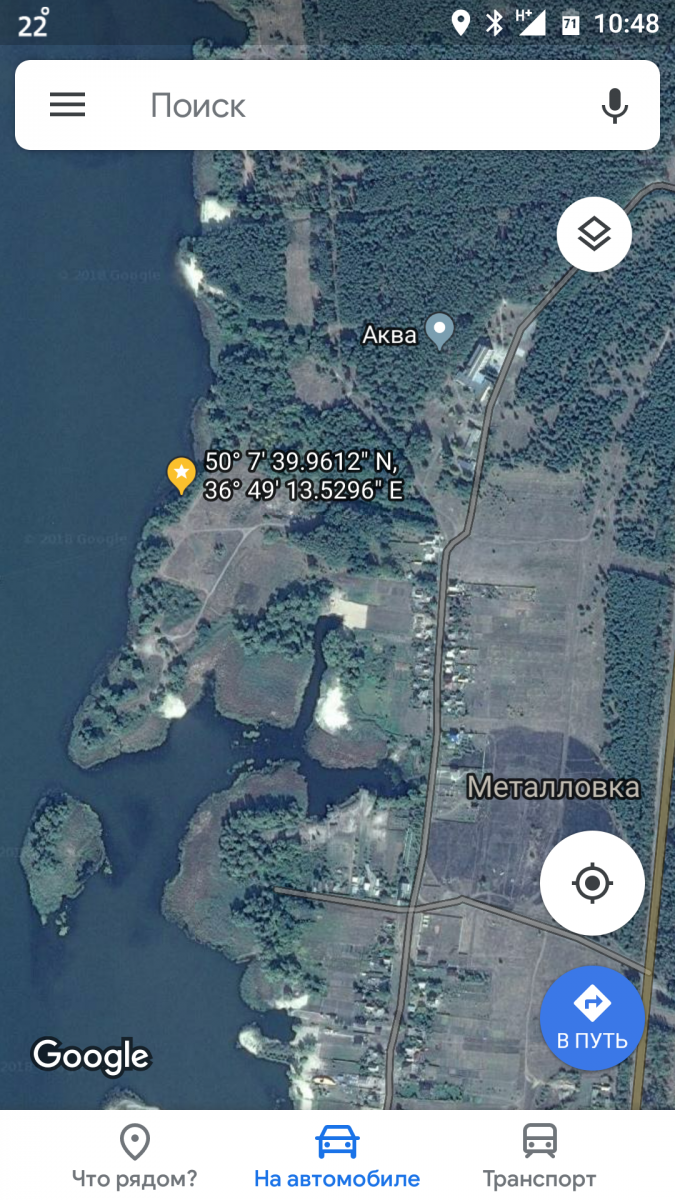Select the Аква place marker
675x1200 pixels.
(x=439, y=330)
